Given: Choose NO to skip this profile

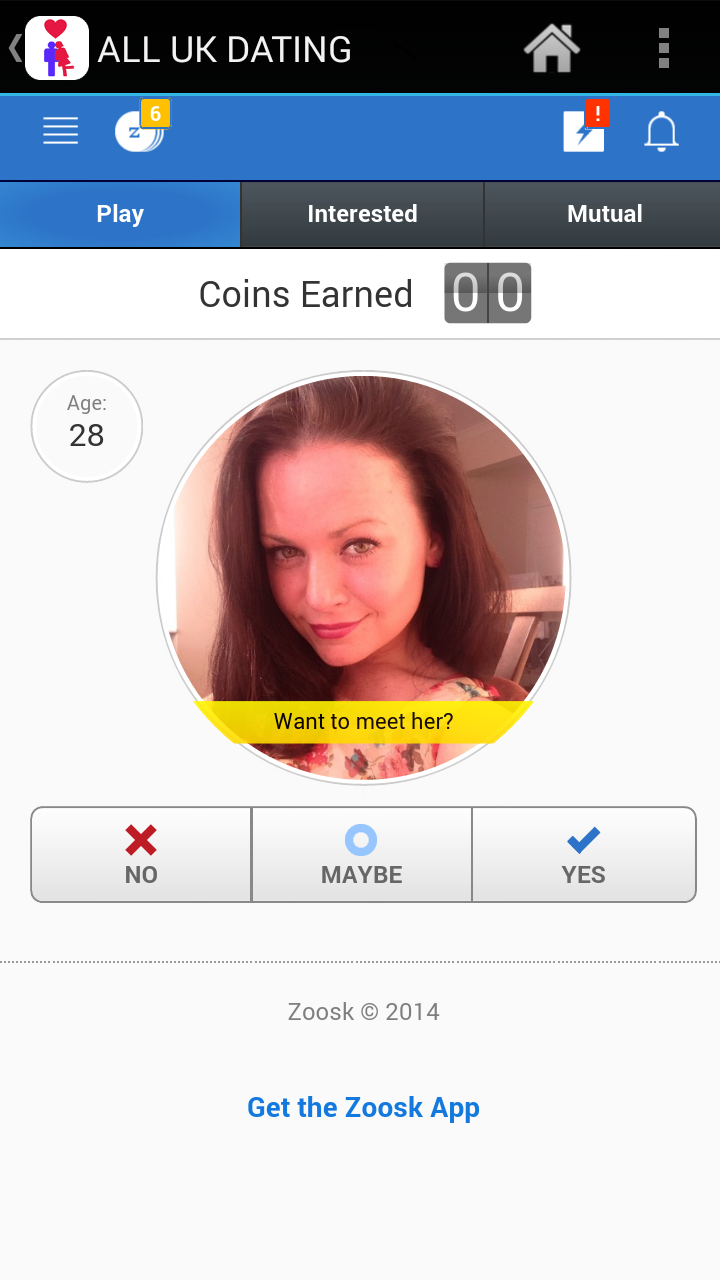Looking at the screenshot, I should (140, 855).
